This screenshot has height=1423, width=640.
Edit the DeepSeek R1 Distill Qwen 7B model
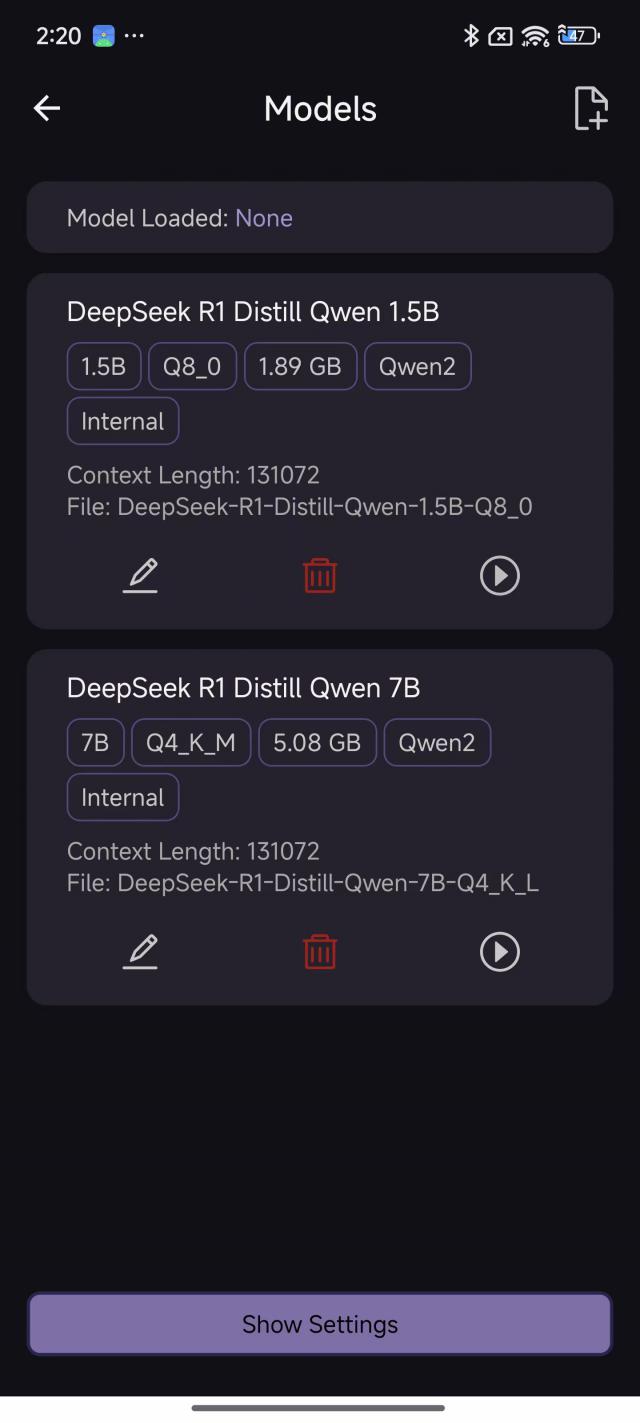pos(141,951)
